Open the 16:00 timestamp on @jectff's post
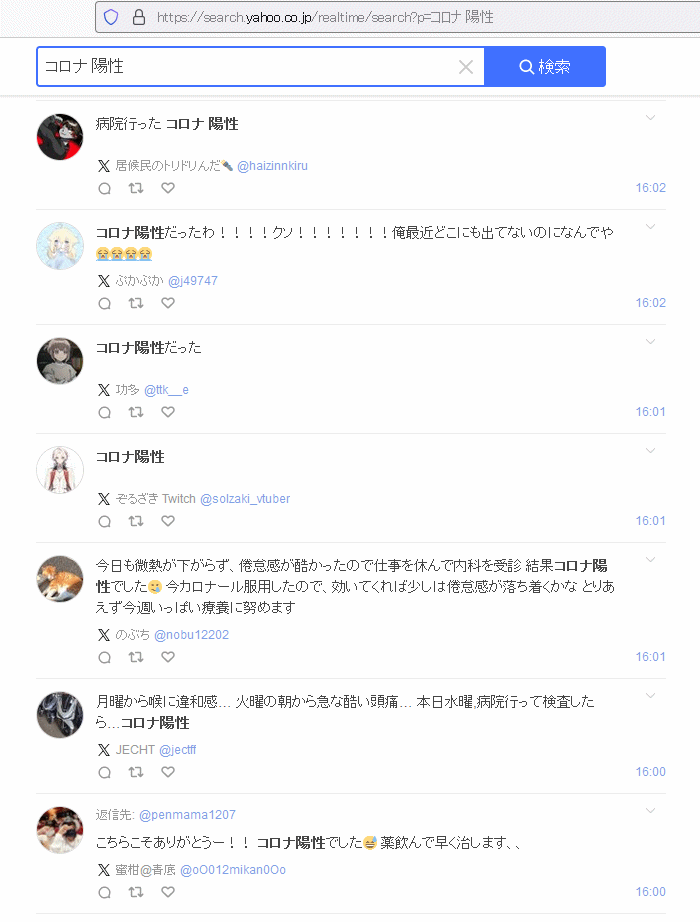Image resolution: width=700 pixels, height=922 pixels. [x=650, y=772]
